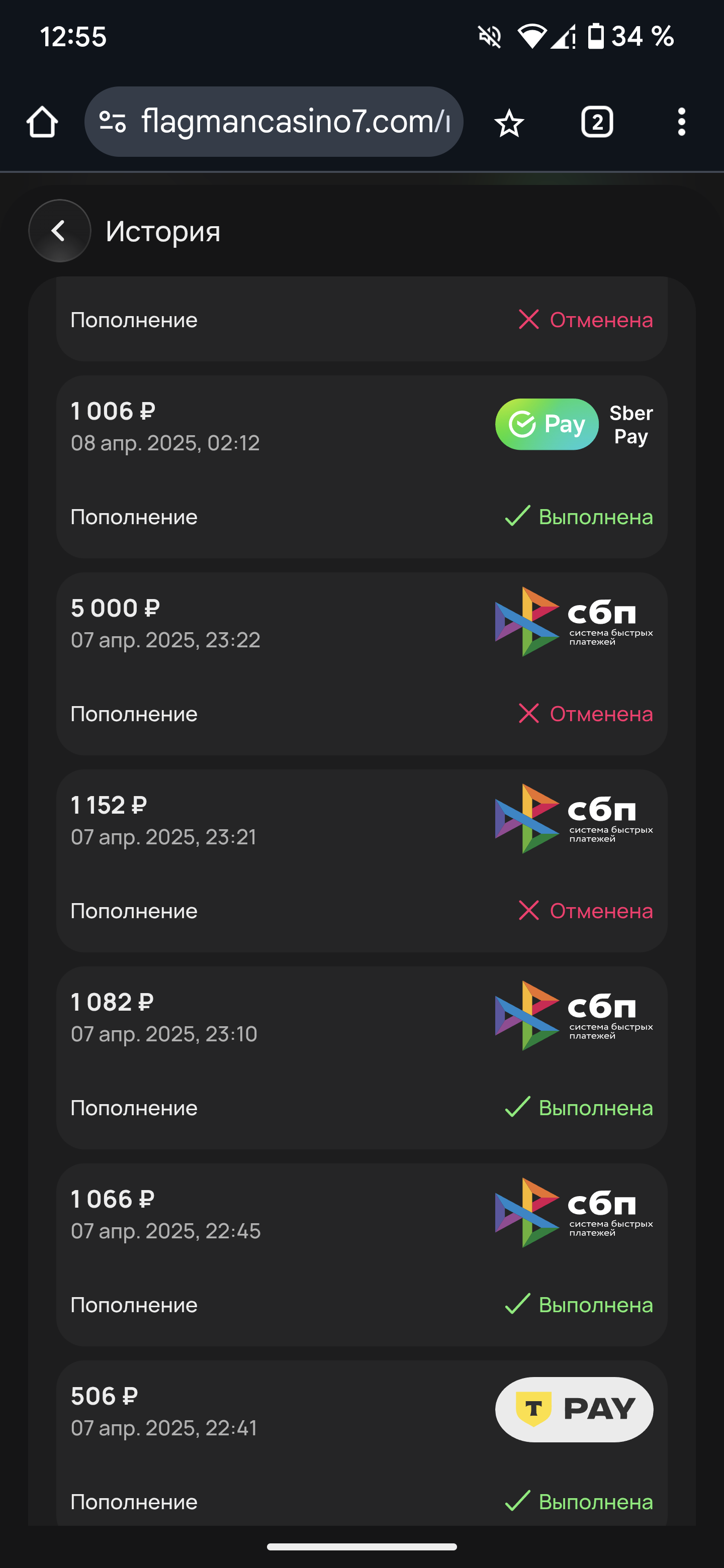Open the cancelled 5 000 ₽ deposit

(x=361, y=664)
